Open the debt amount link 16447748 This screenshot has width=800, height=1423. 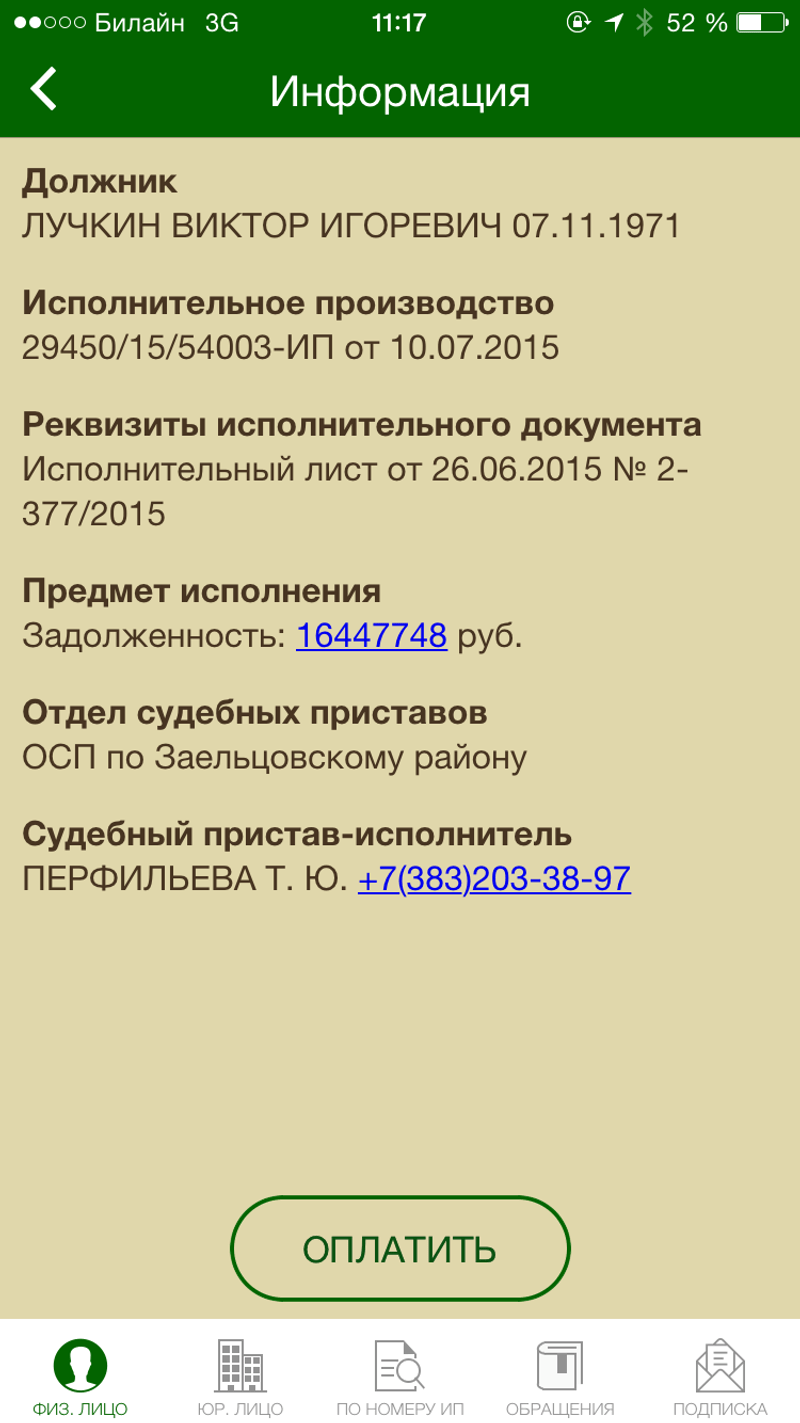(371, 636)
